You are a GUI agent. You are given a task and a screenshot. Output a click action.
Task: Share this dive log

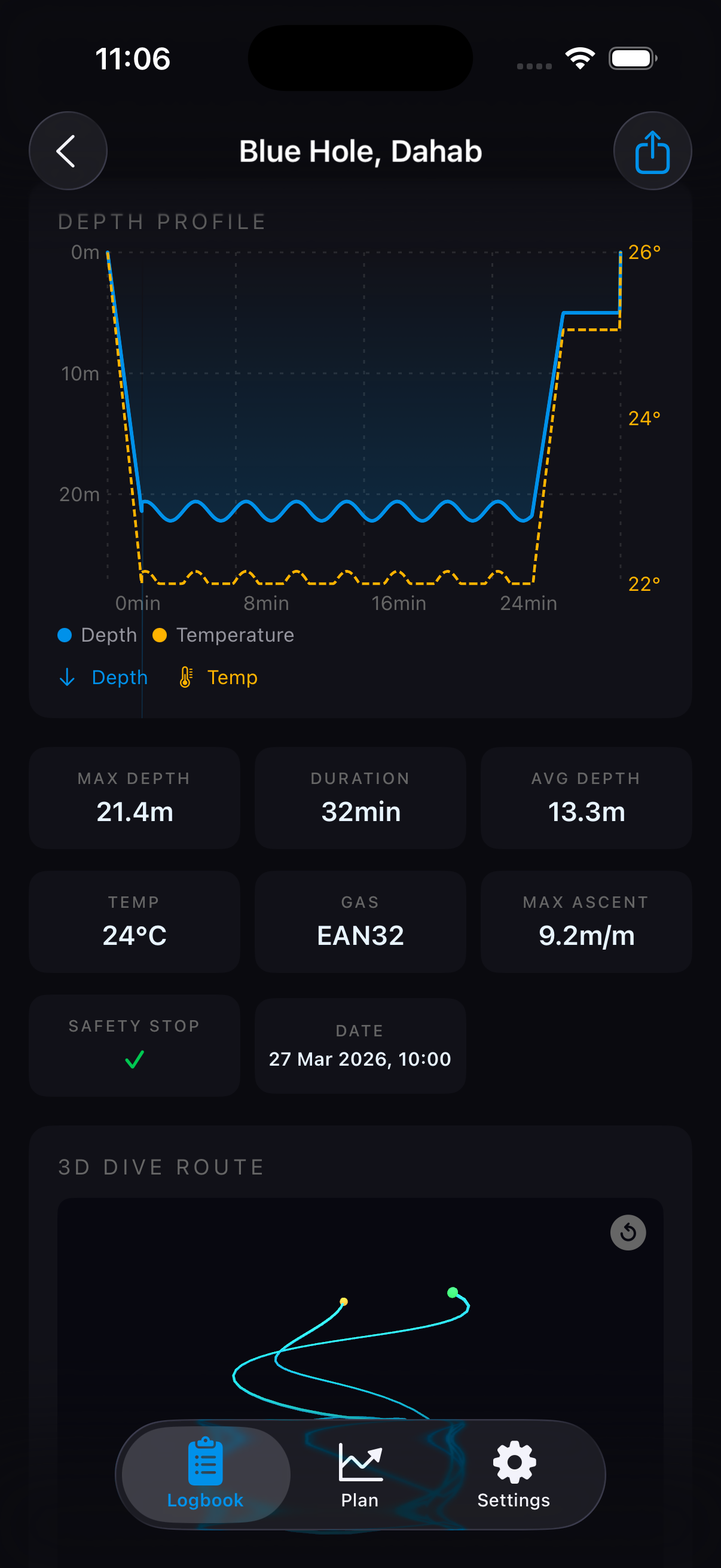tap(652, 151)
